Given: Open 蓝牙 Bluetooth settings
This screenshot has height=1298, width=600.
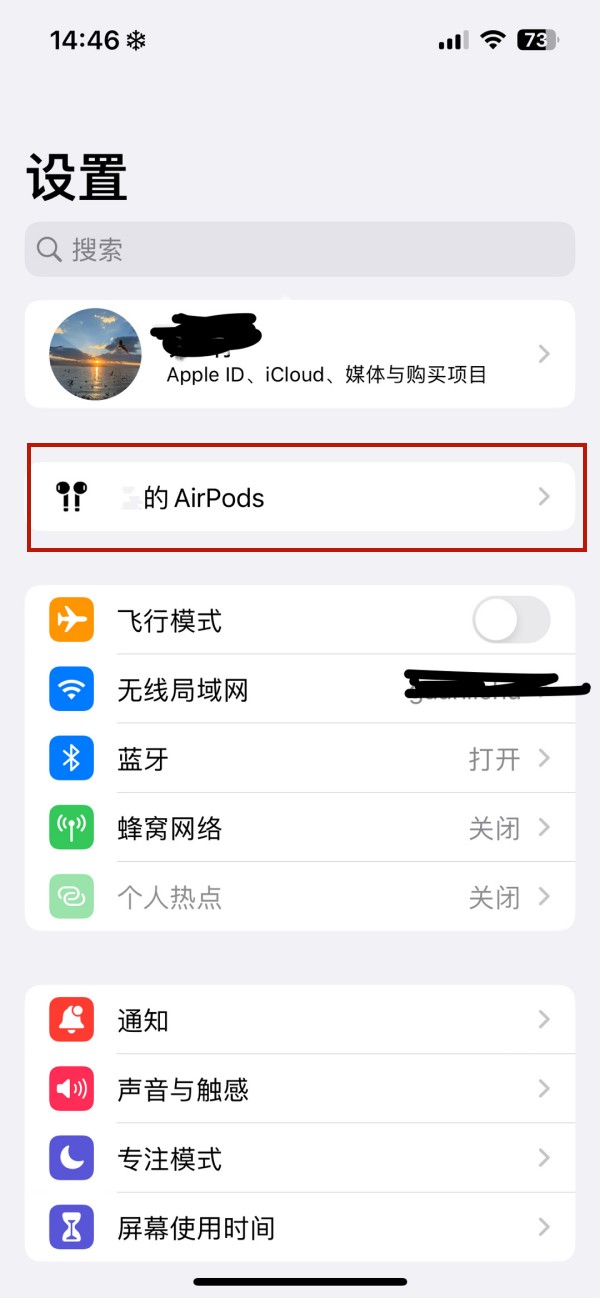Looking at the screenshot, I should 300,759.
